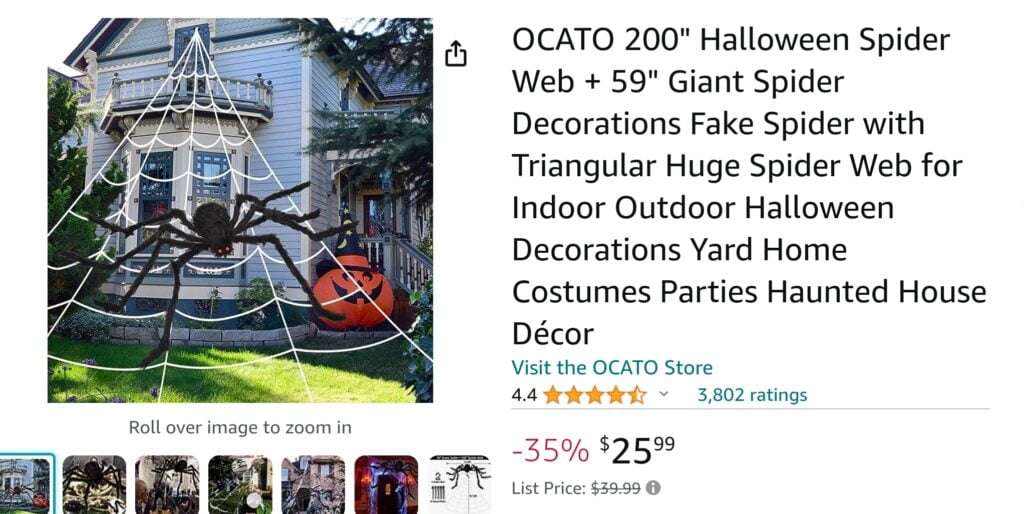Share this spider web product

point(456,54)
